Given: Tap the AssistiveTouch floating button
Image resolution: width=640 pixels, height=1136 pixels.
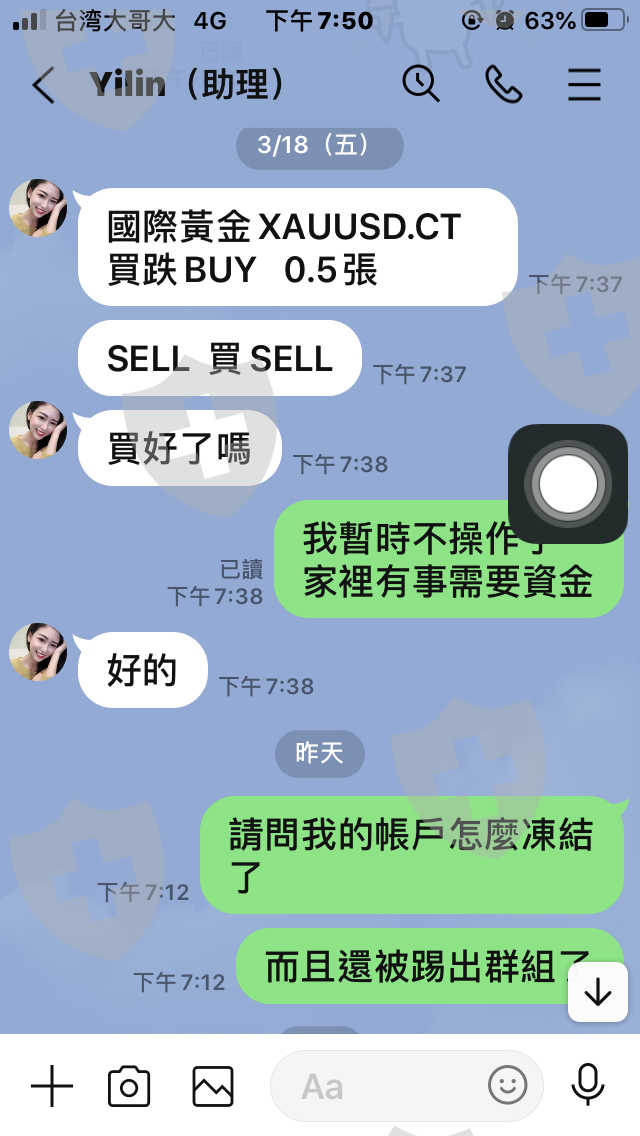Looking at the screenshot, I should tap(567, 484).
